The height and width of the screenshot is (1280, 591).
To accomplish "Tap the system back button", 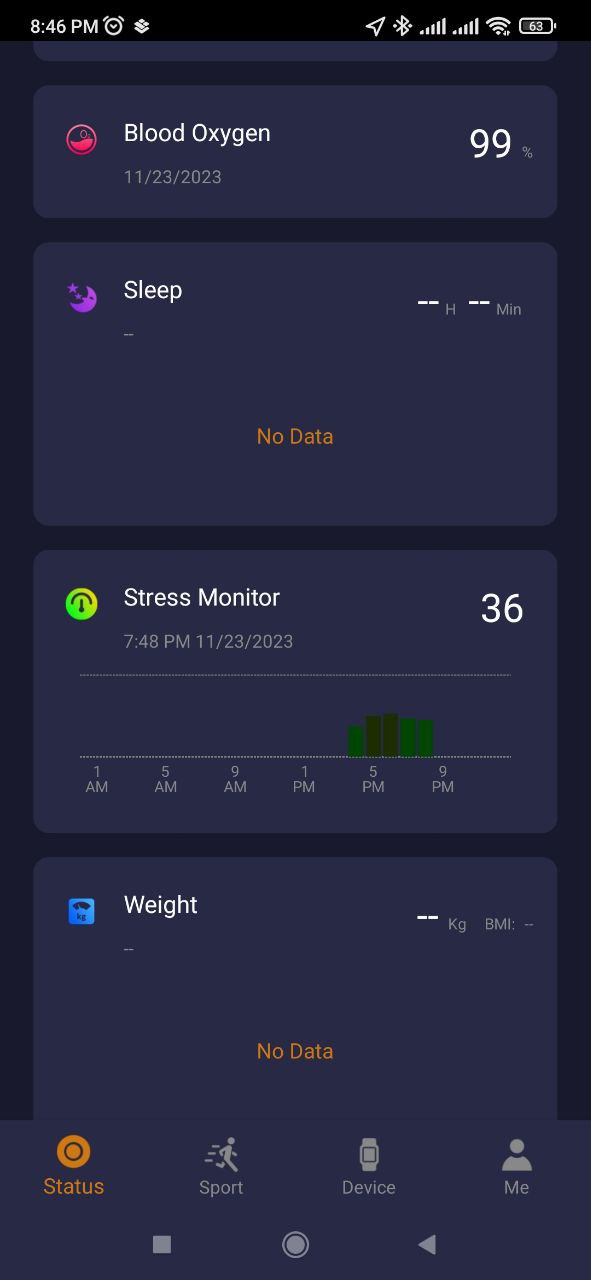I will click(x=427, y=1244).
